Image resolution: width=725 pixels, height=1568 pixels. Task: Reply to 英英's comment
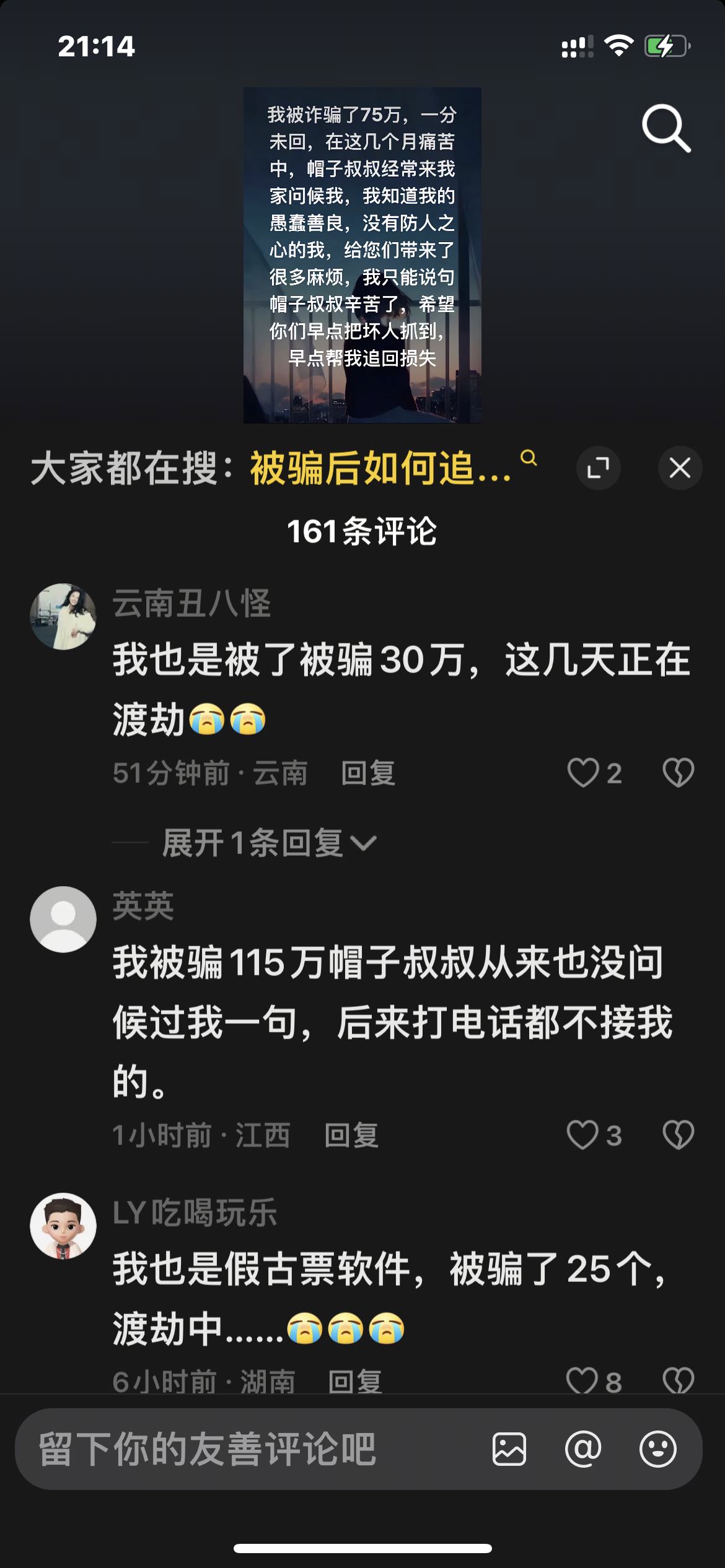pyautogui.click(x=351, y=1135)
